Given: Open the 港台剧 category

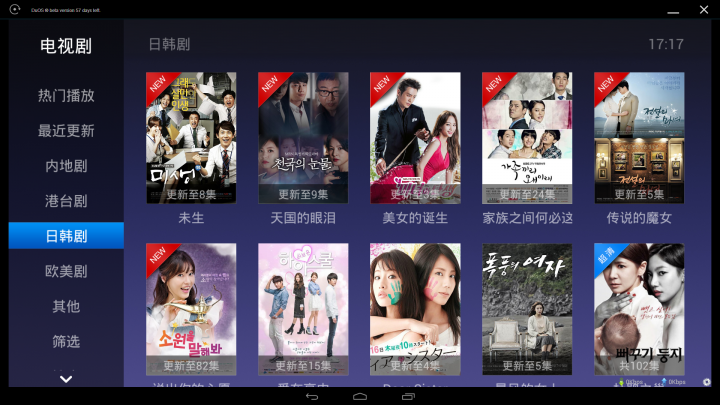Looking at the screenshot, I should [x=66, y=201].
